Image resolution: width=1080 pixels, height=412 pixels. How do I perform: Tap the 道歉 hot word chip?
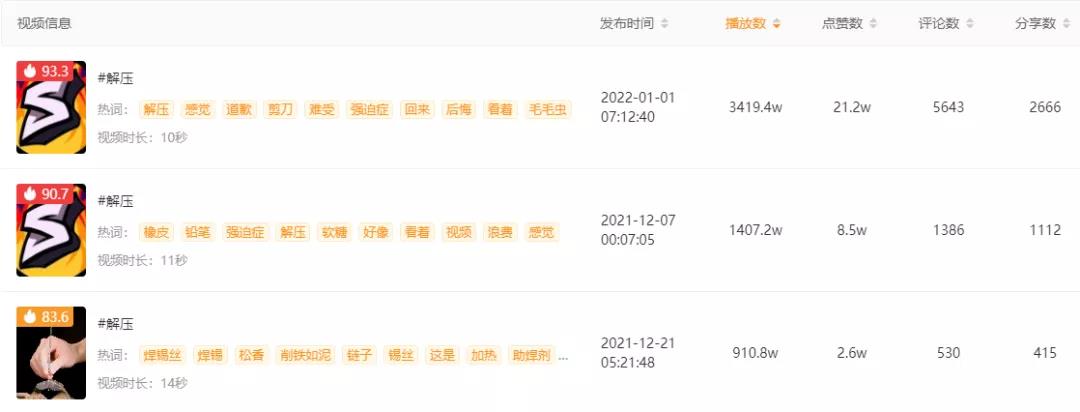[x=239, y=109]
